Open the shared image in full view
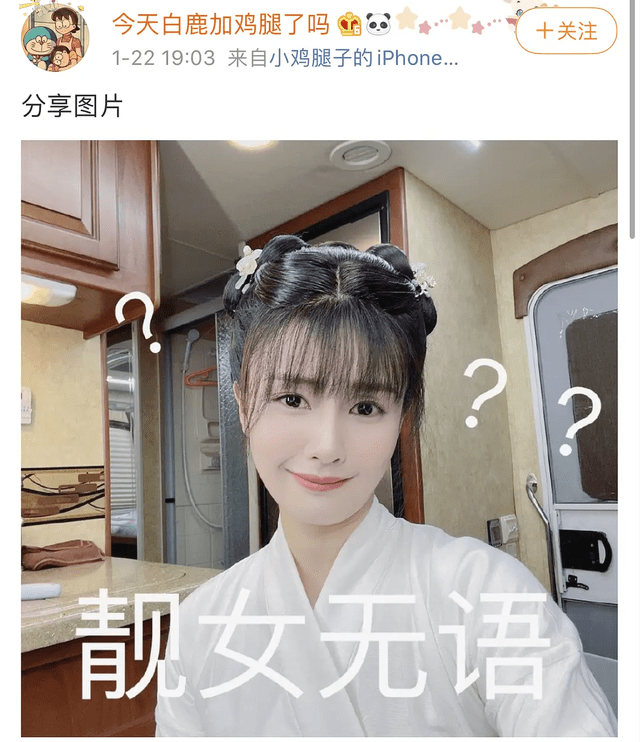 point(319,438)
